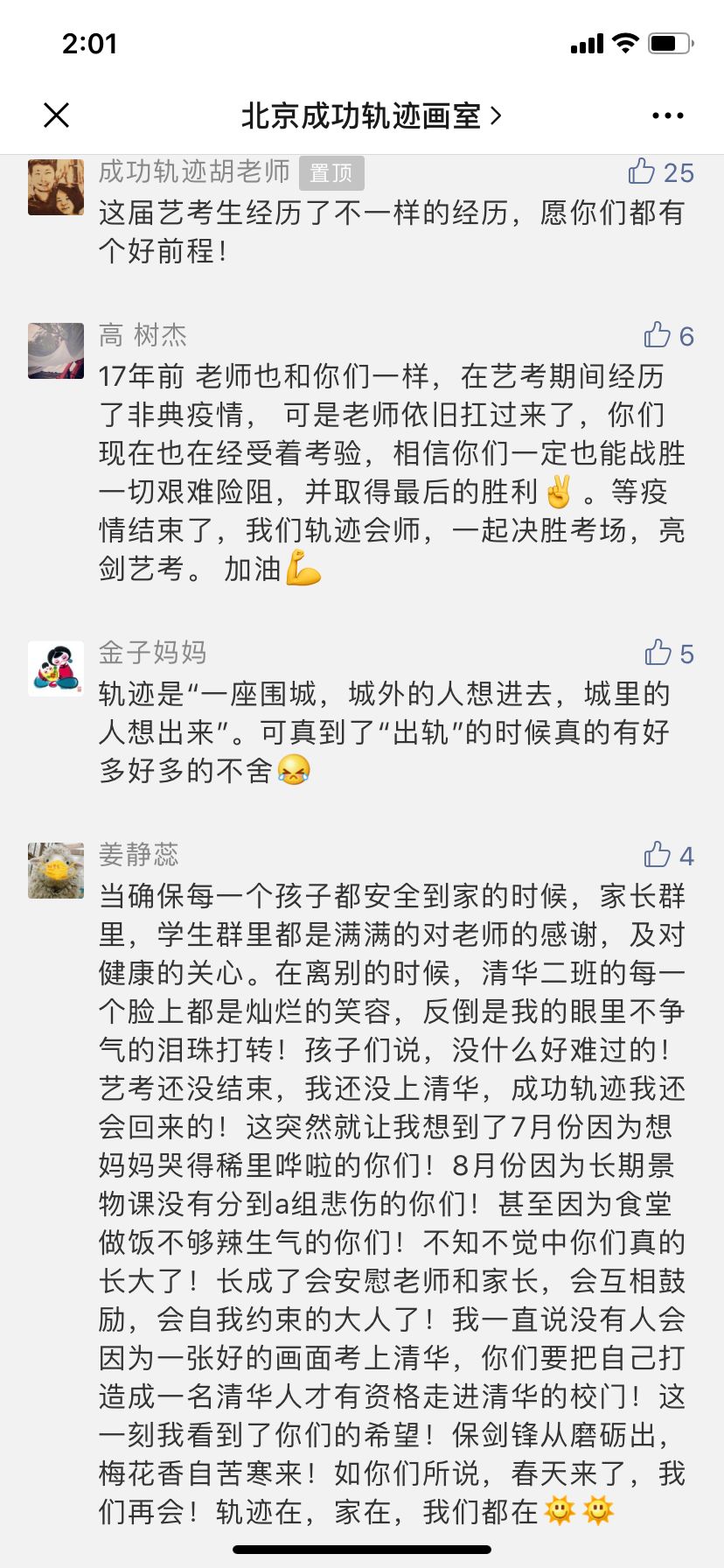Open 北京成功轨迹画室 account page

370,115
